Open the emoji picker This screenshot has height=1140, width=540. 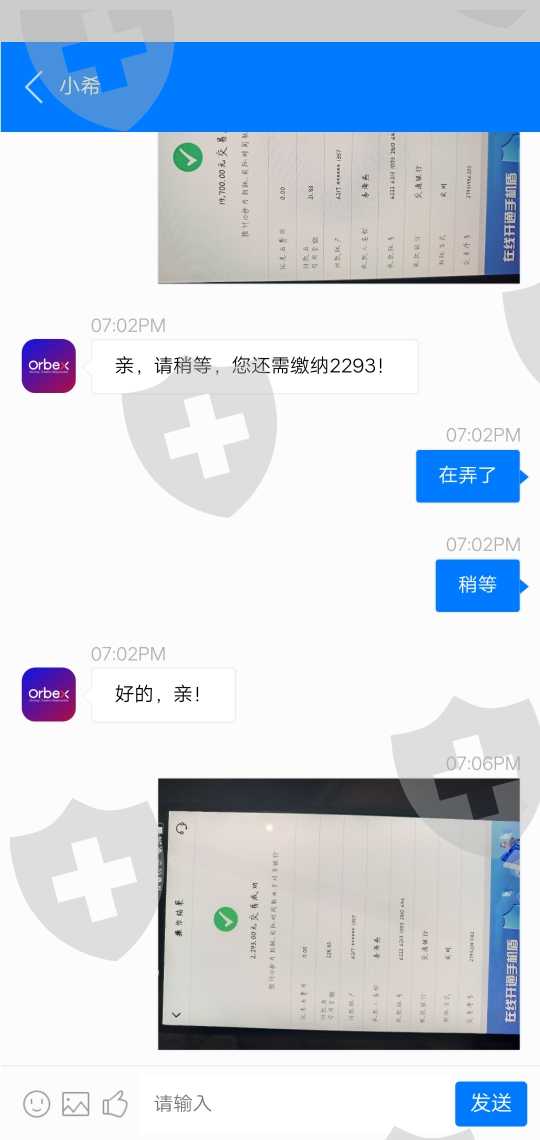(x=37, y=1104)
